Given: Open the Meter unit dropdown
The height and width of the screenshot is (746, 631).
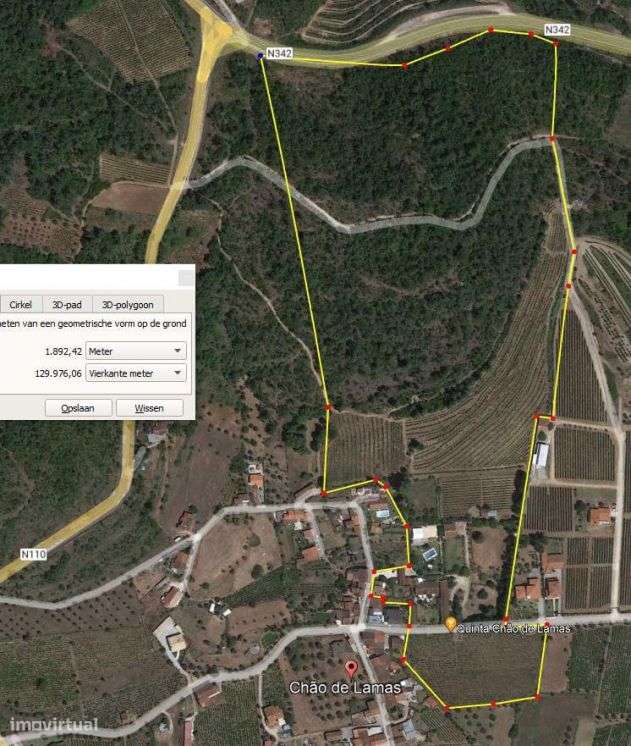Looking at the screenshot, I should click(136, 351).
